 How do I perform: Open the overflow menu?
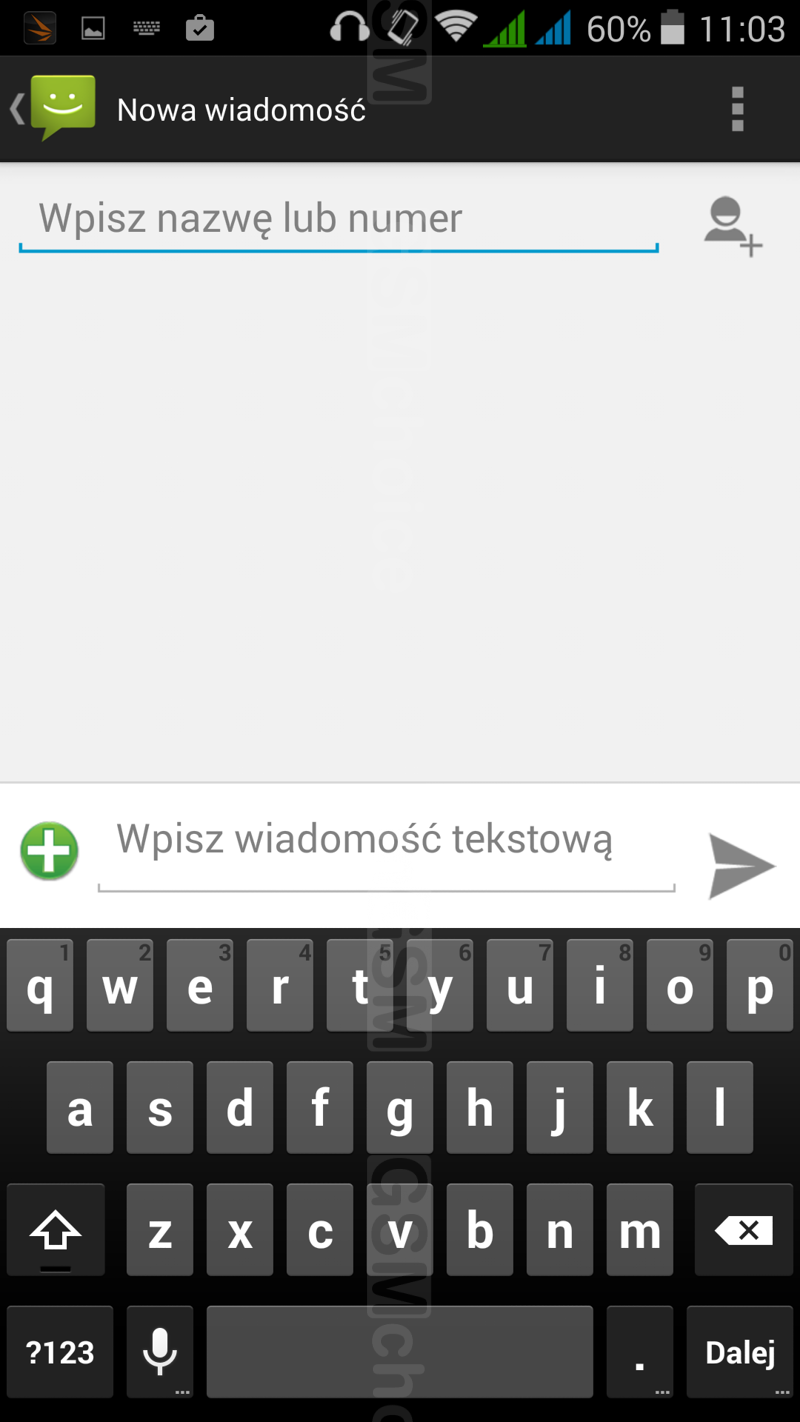coord(738,109)
